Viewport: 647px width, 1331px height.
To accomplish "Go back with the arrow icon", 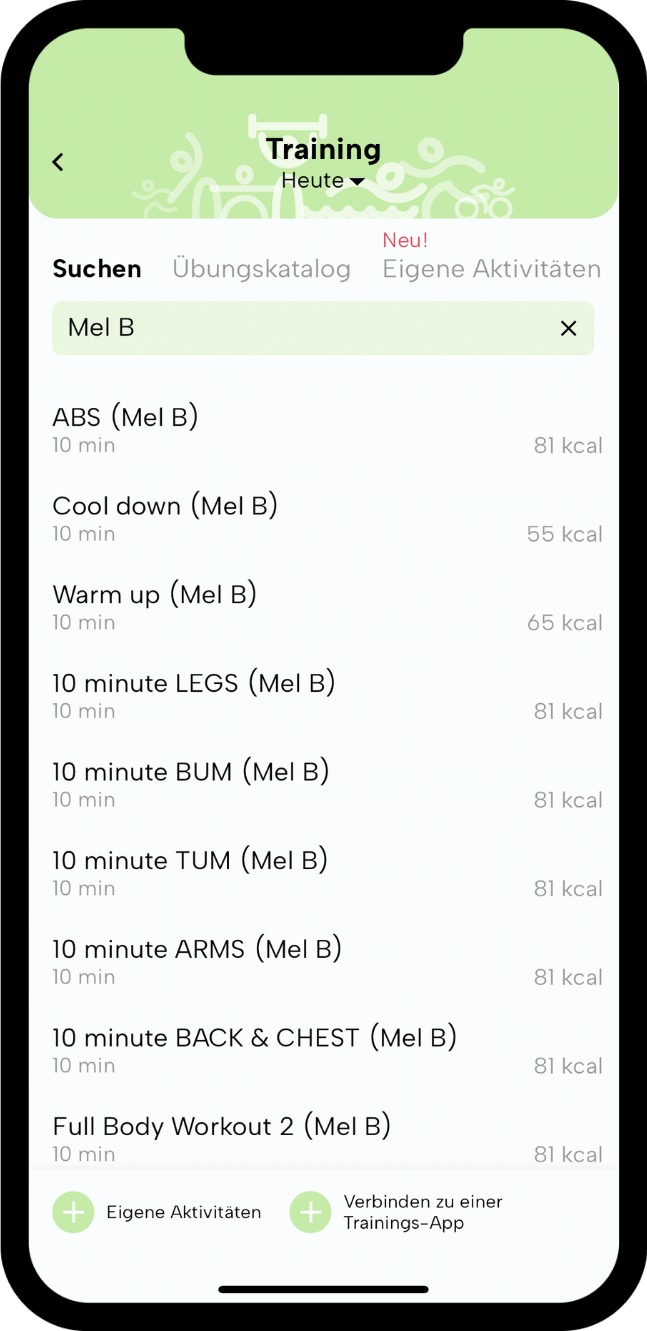I will pyautogui.click(x=58, y=162).
